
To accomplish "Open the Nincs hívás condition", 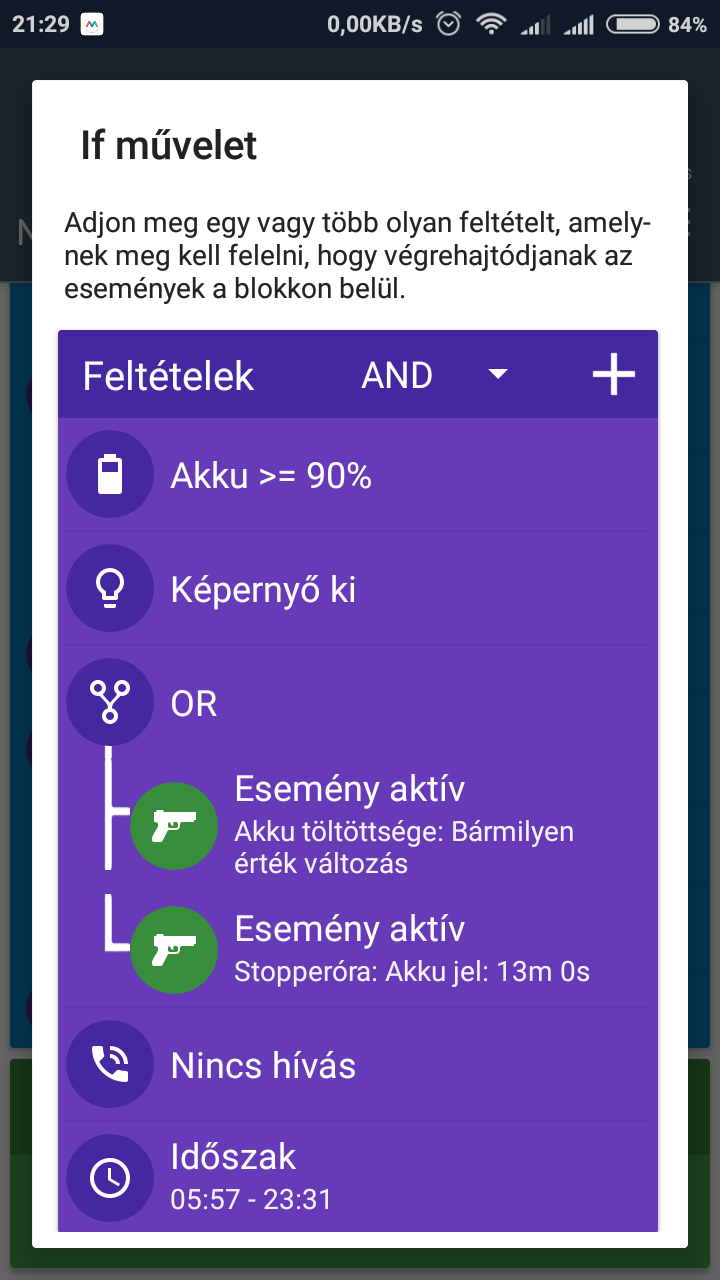I will coord(358,1065).
